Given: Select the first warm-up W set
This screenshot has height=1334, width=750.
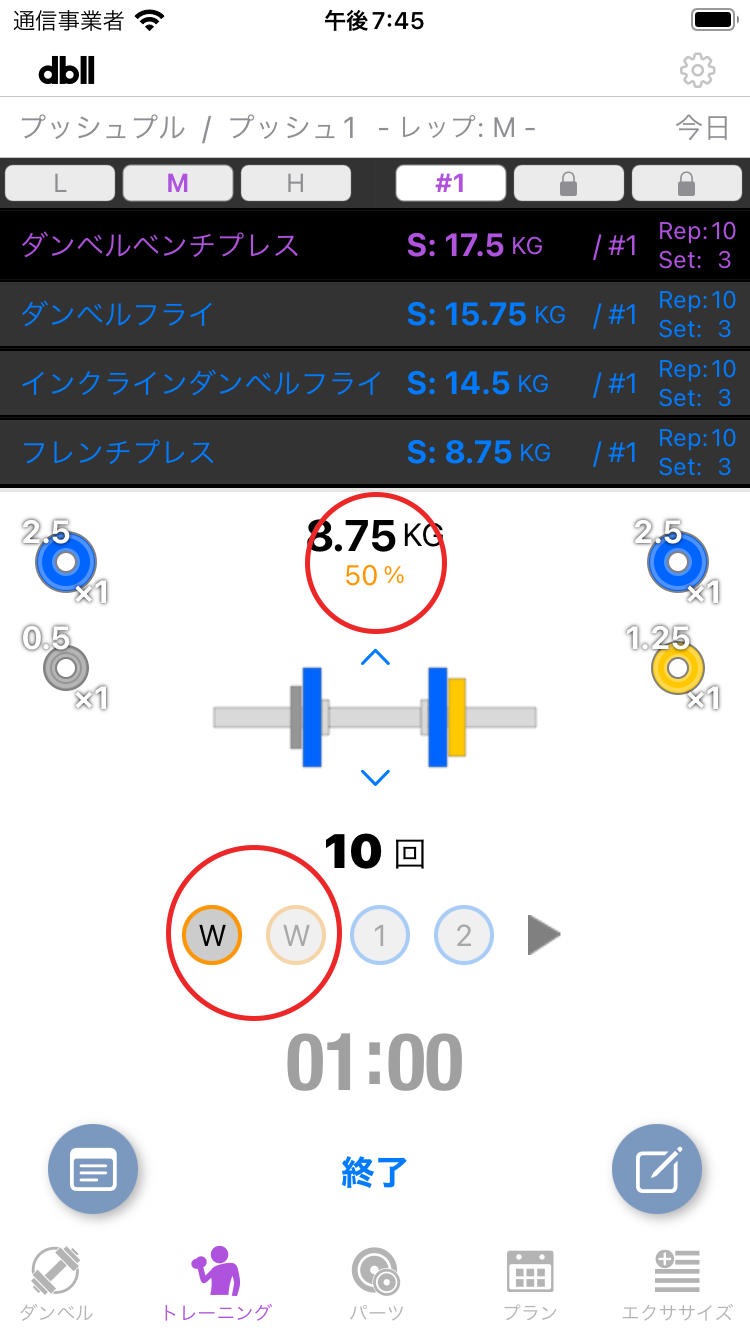Looking at the screenshot, I should click(212, 935).
